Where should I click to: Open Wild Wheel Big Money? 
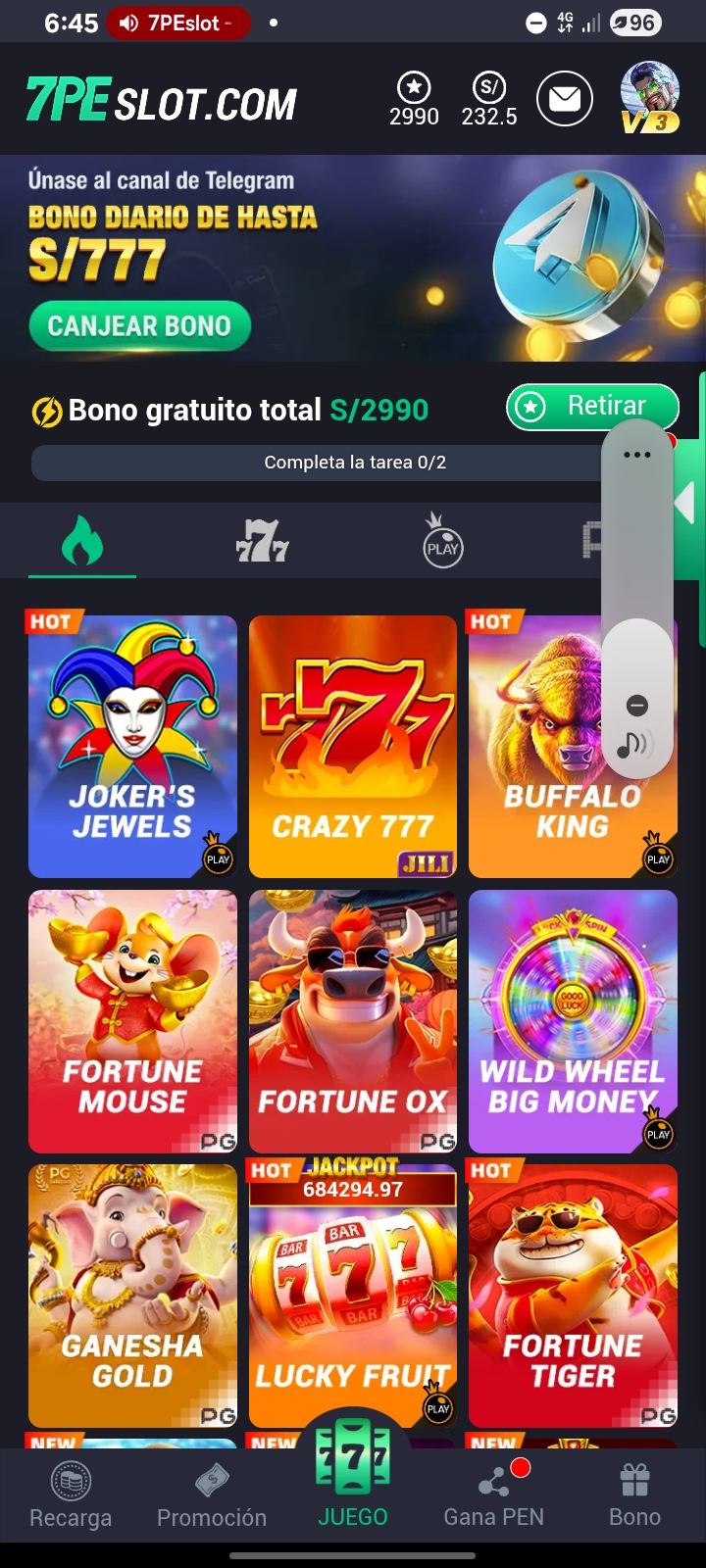coord(573,1020)
